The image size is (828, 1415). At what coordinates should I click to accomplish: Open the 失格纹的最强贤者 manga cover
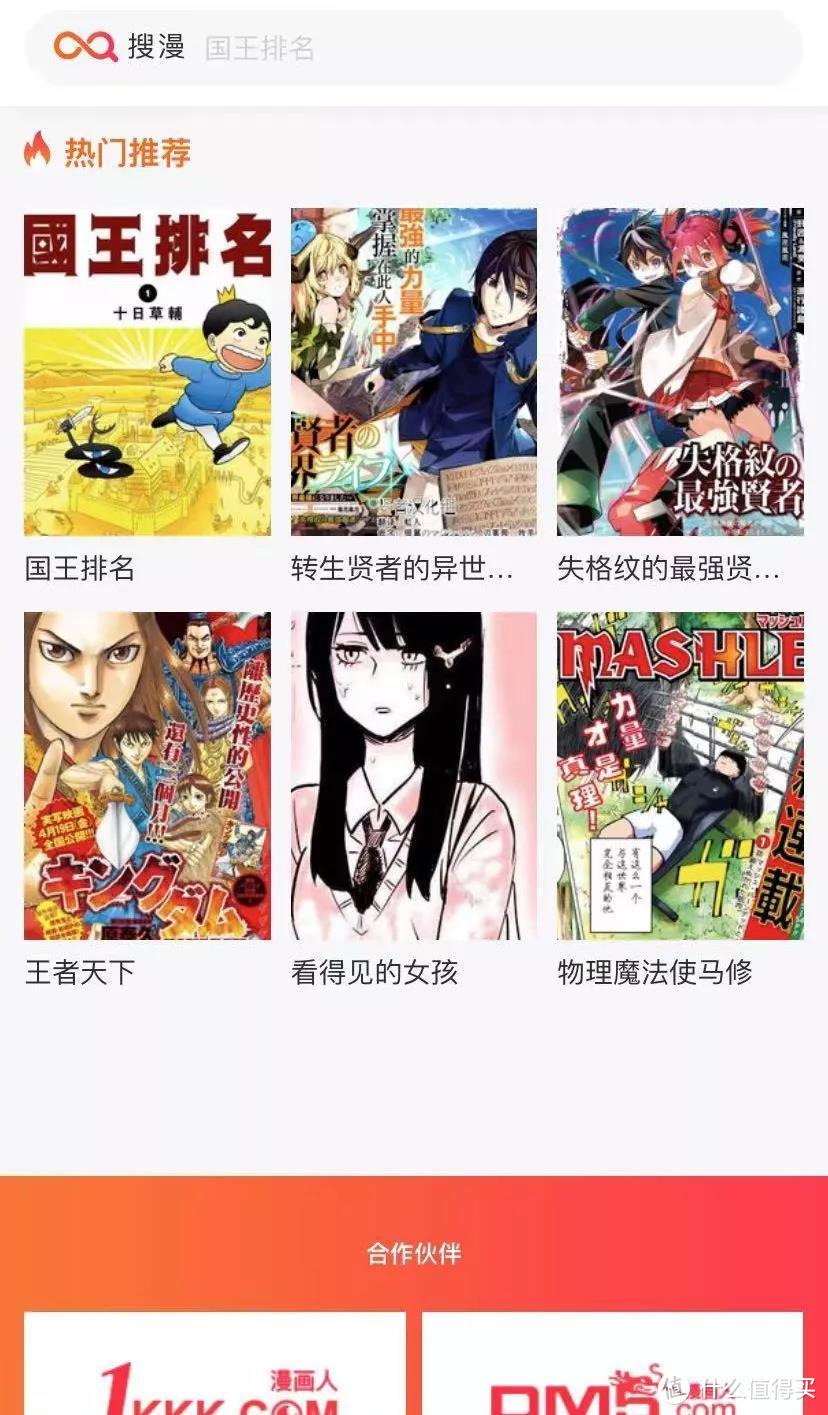[x=680, y=370]
